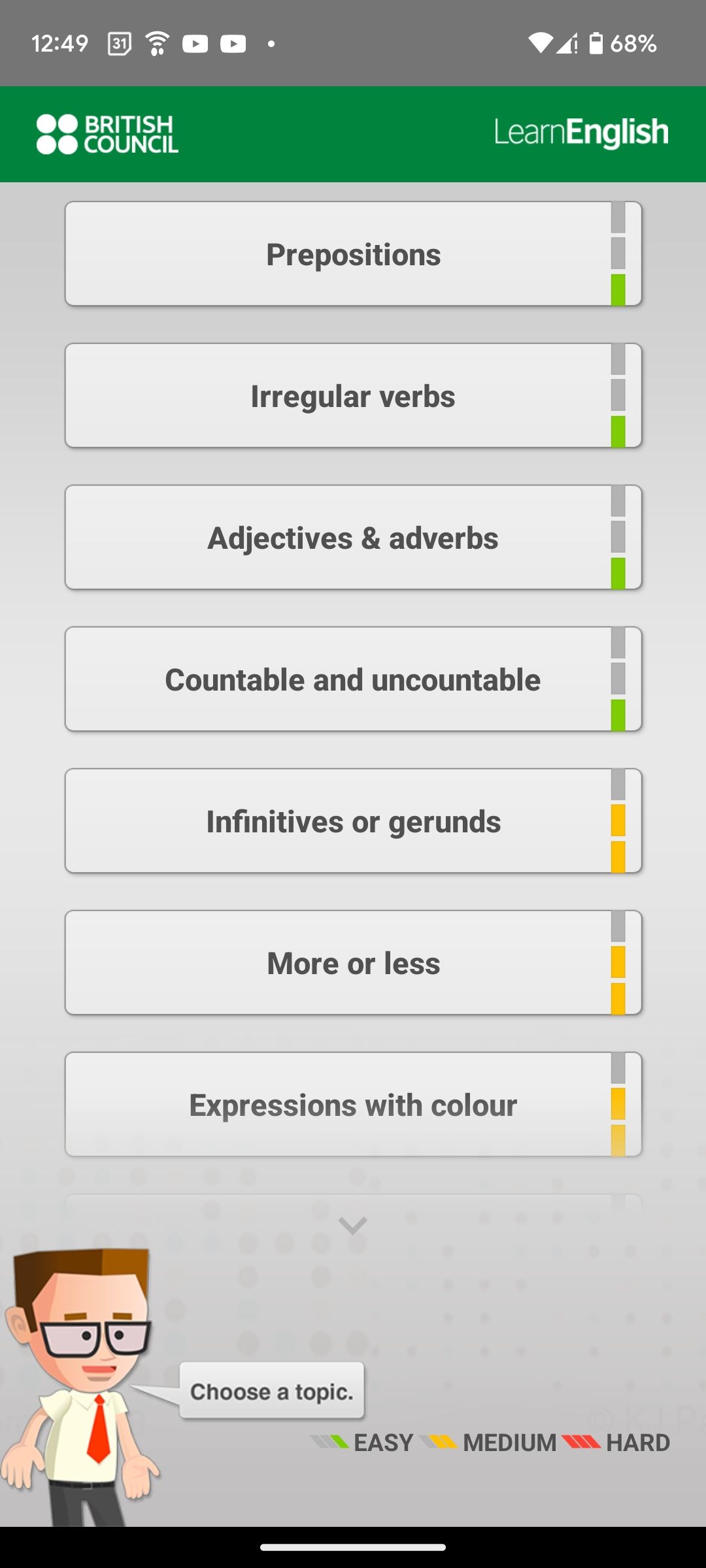706x1568 pixels.
Task: Select the Irregular verbs topic
Action: tap(353, 396)
